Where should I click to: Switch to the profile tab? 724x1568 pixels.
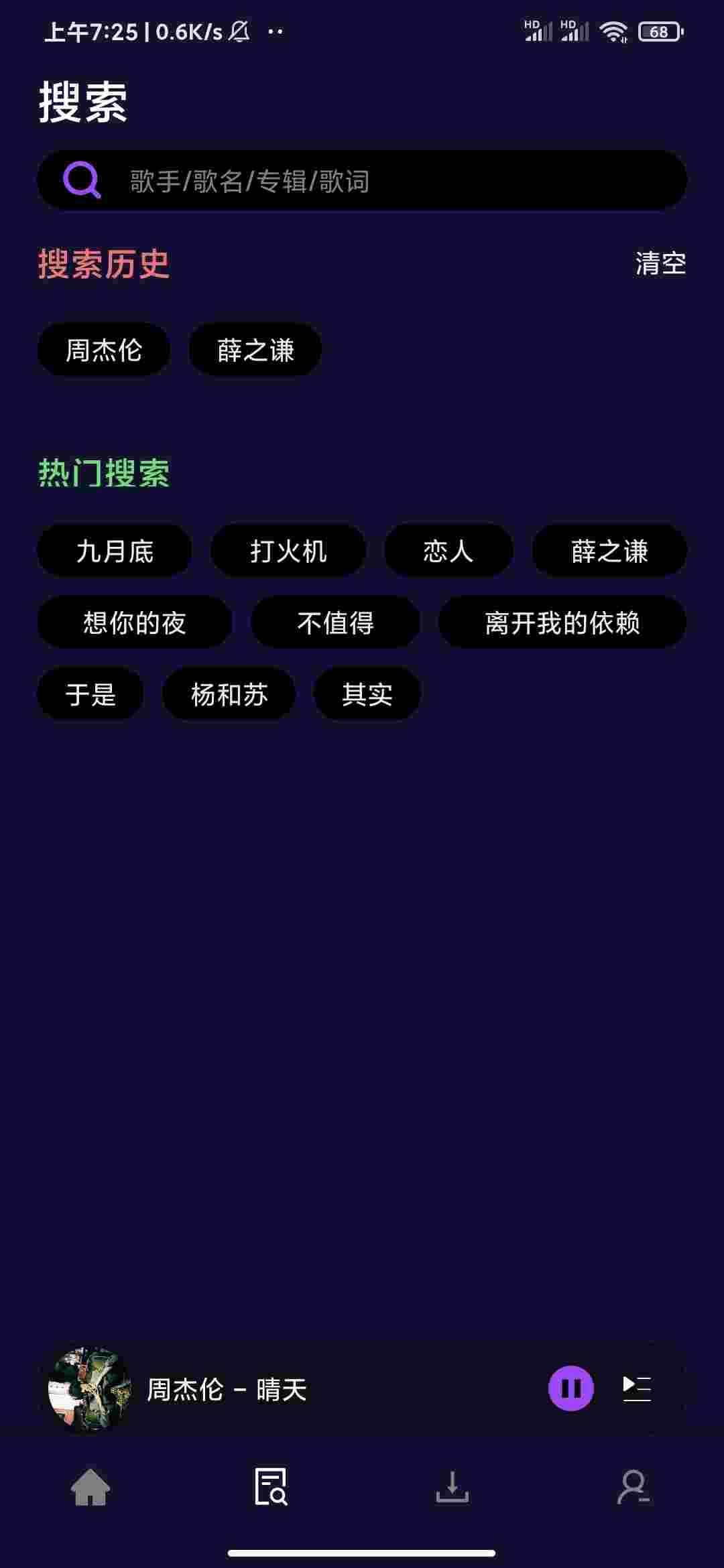tap(633, 1488)
